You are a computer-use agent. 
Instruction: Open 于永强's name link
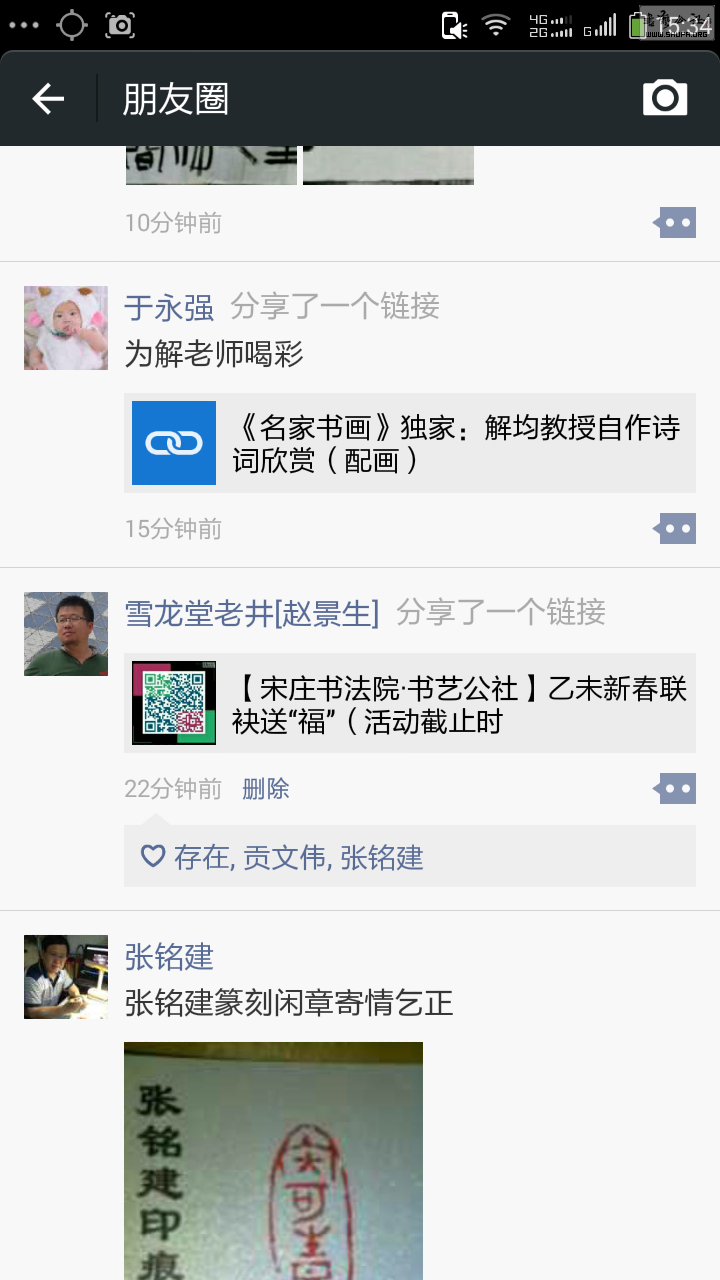click(169, 307)
